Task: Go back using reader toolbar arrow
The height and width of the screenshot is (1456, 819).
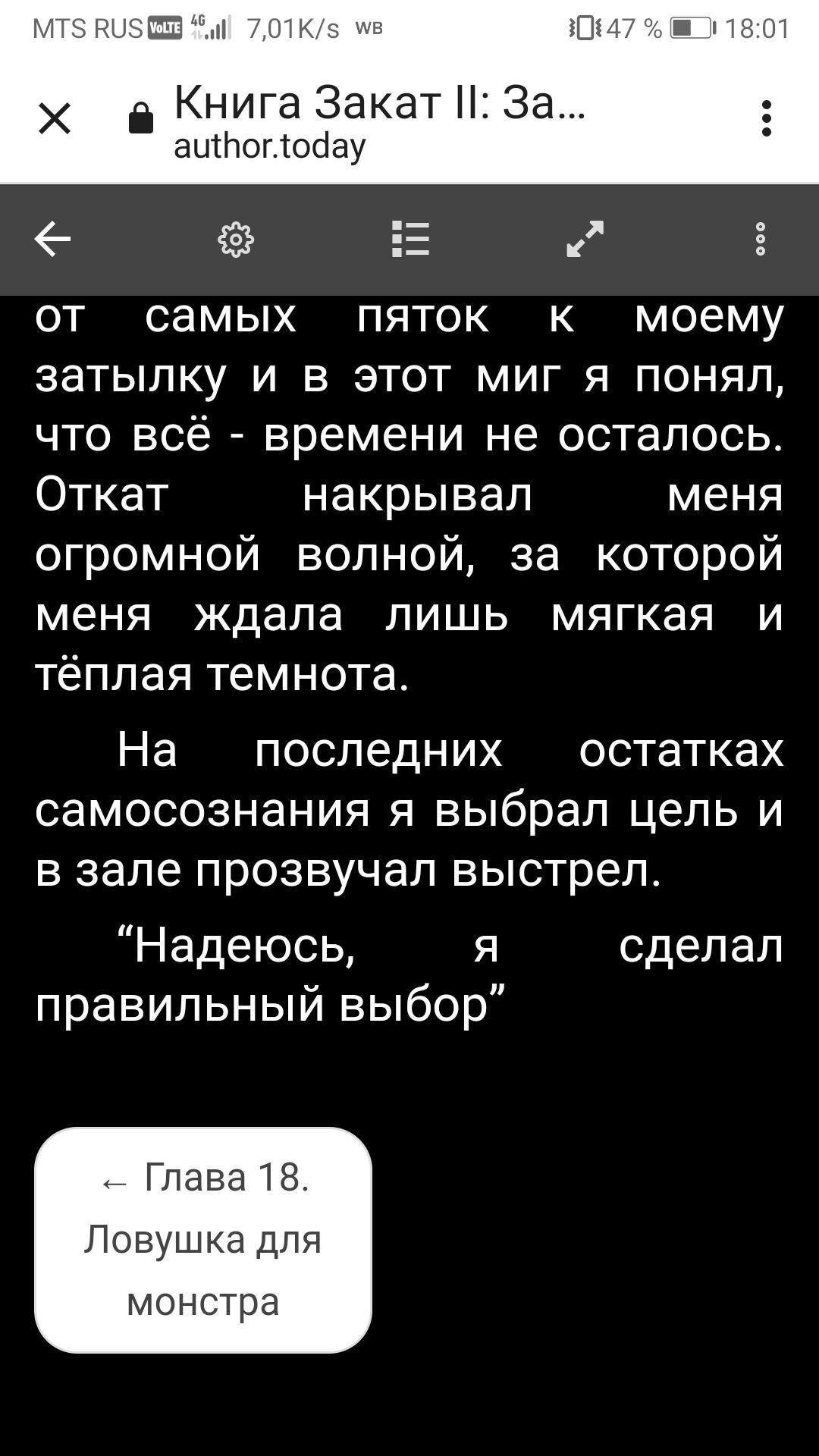Action: [53, 240]
